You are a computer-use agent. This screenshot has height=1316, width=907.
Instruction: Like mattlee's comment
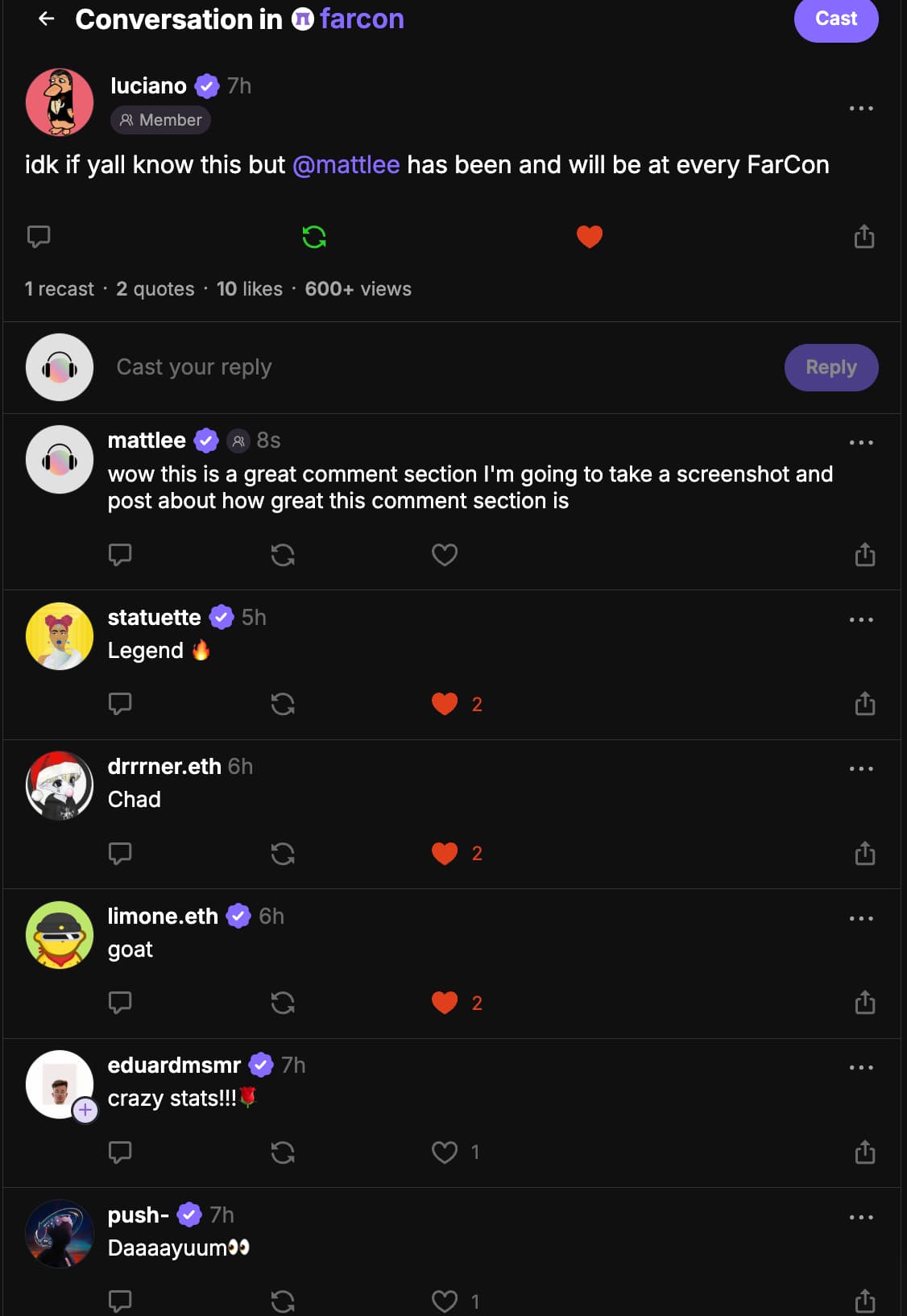coord(445,555)
